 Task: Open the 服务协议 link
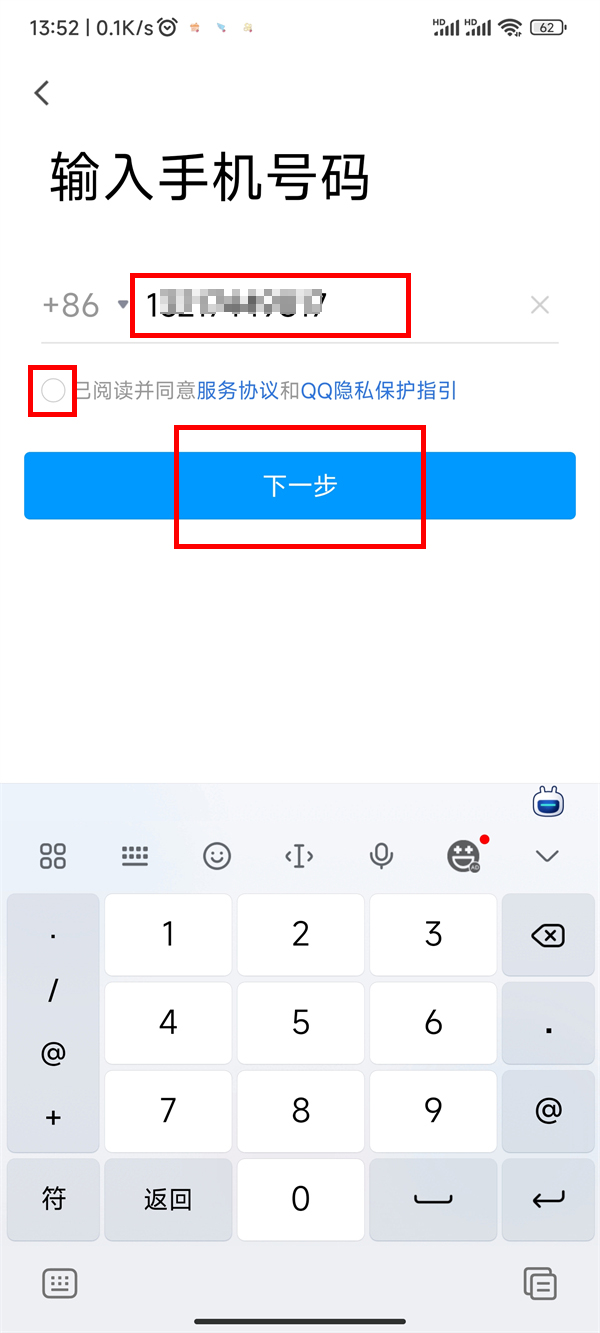pos(237,391)
